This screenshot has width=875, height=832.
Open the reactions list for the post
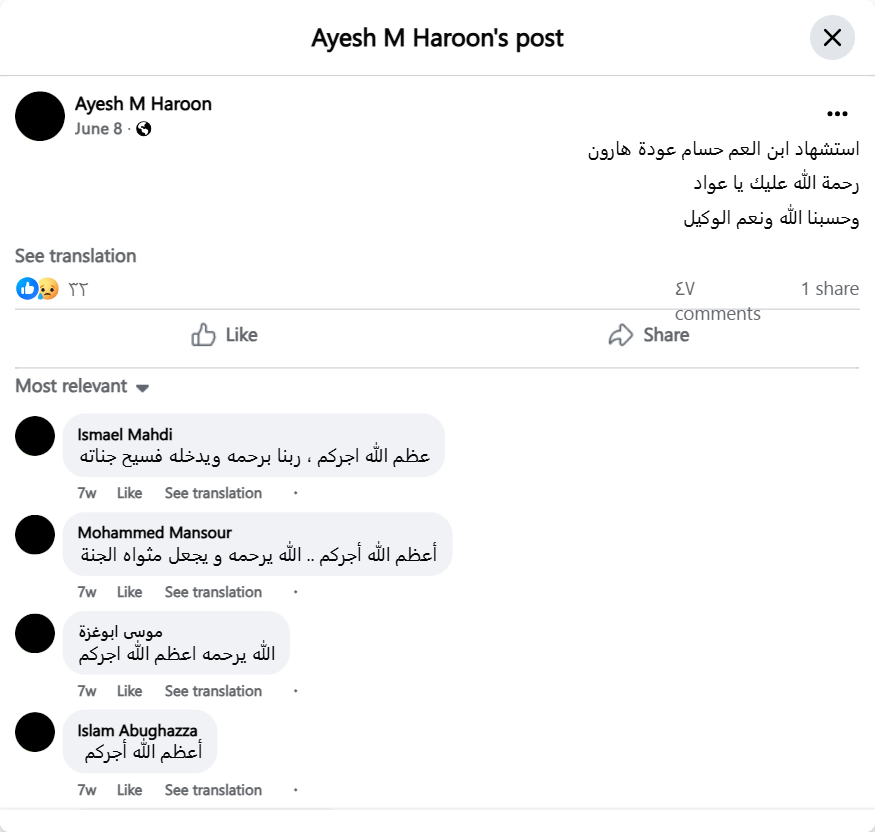[x=52, y=289]
